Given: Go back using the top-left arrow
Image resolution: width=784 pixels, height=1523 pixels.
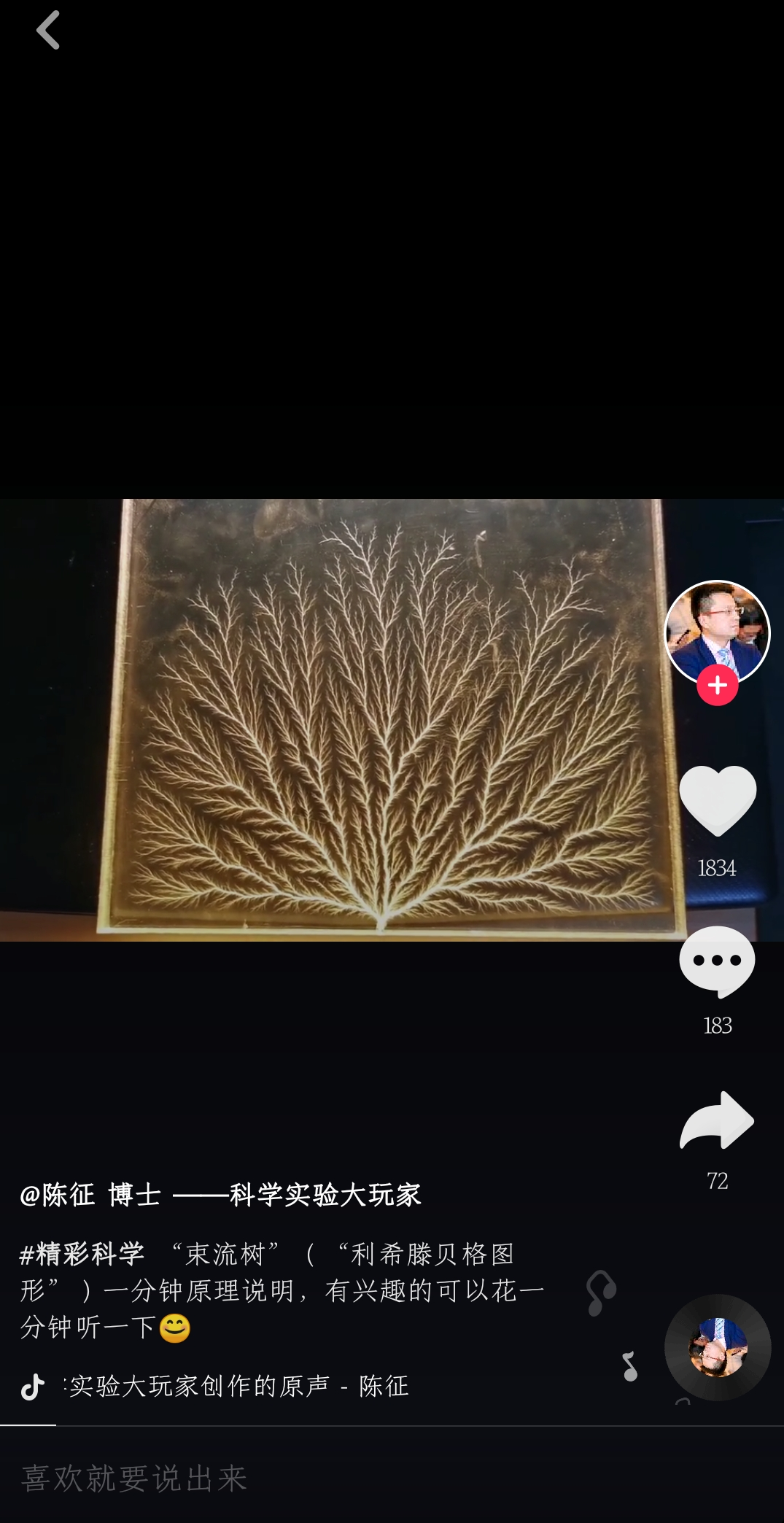Looking at the screenshot, I should click(x=48, y=31).
